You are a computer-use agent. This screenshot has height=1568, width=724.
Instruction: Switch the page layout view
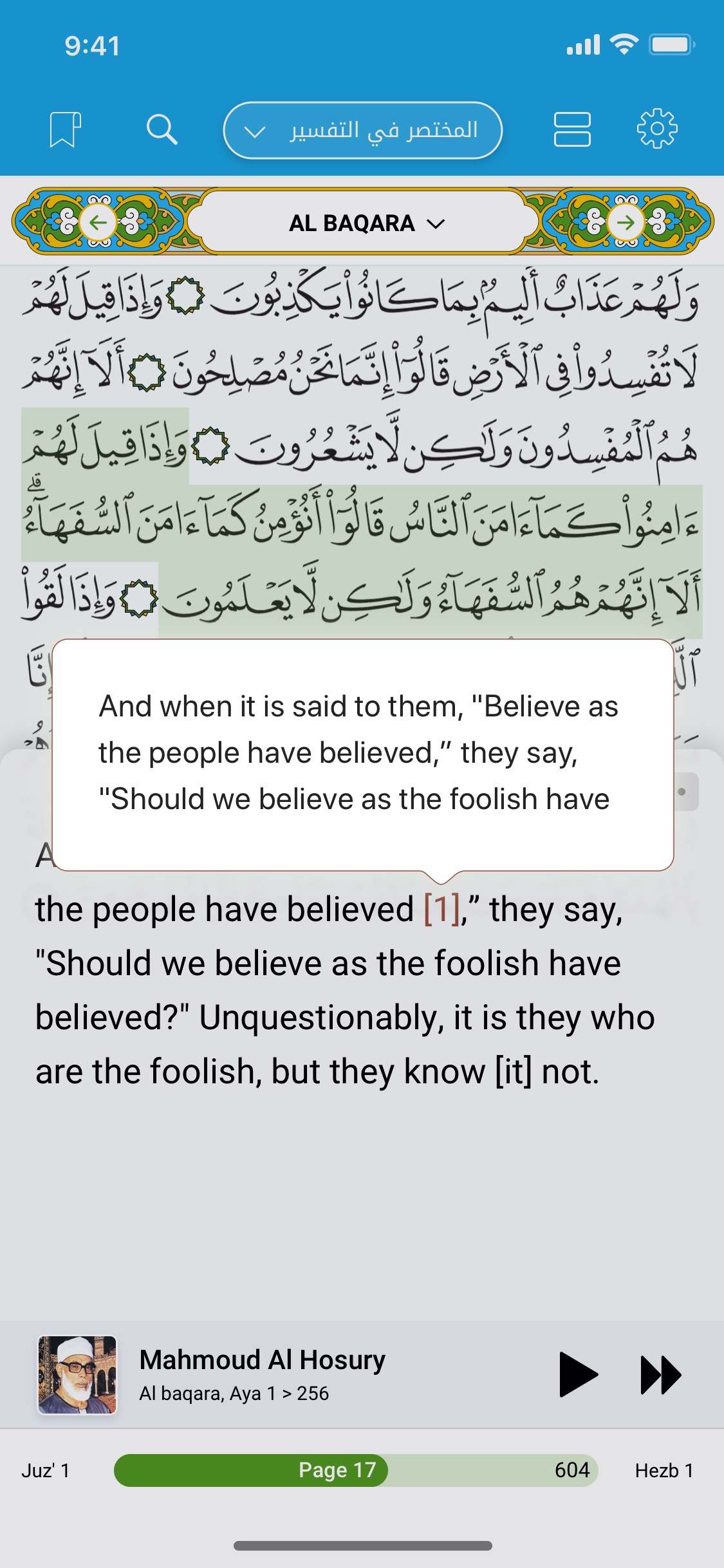(x=572, y=129)
